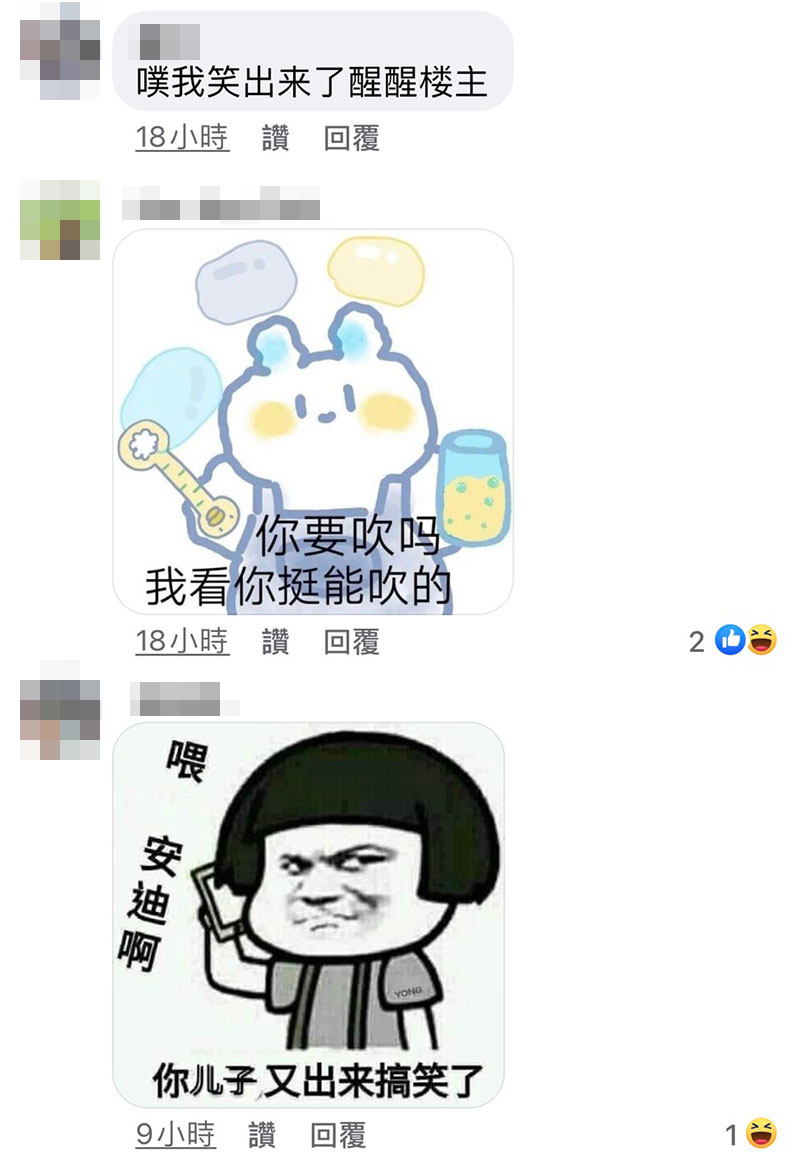Open the 9小時 timestamp link
Image resolution: width=800 pixels, height=1158 pixels.
click(176, 1134)
